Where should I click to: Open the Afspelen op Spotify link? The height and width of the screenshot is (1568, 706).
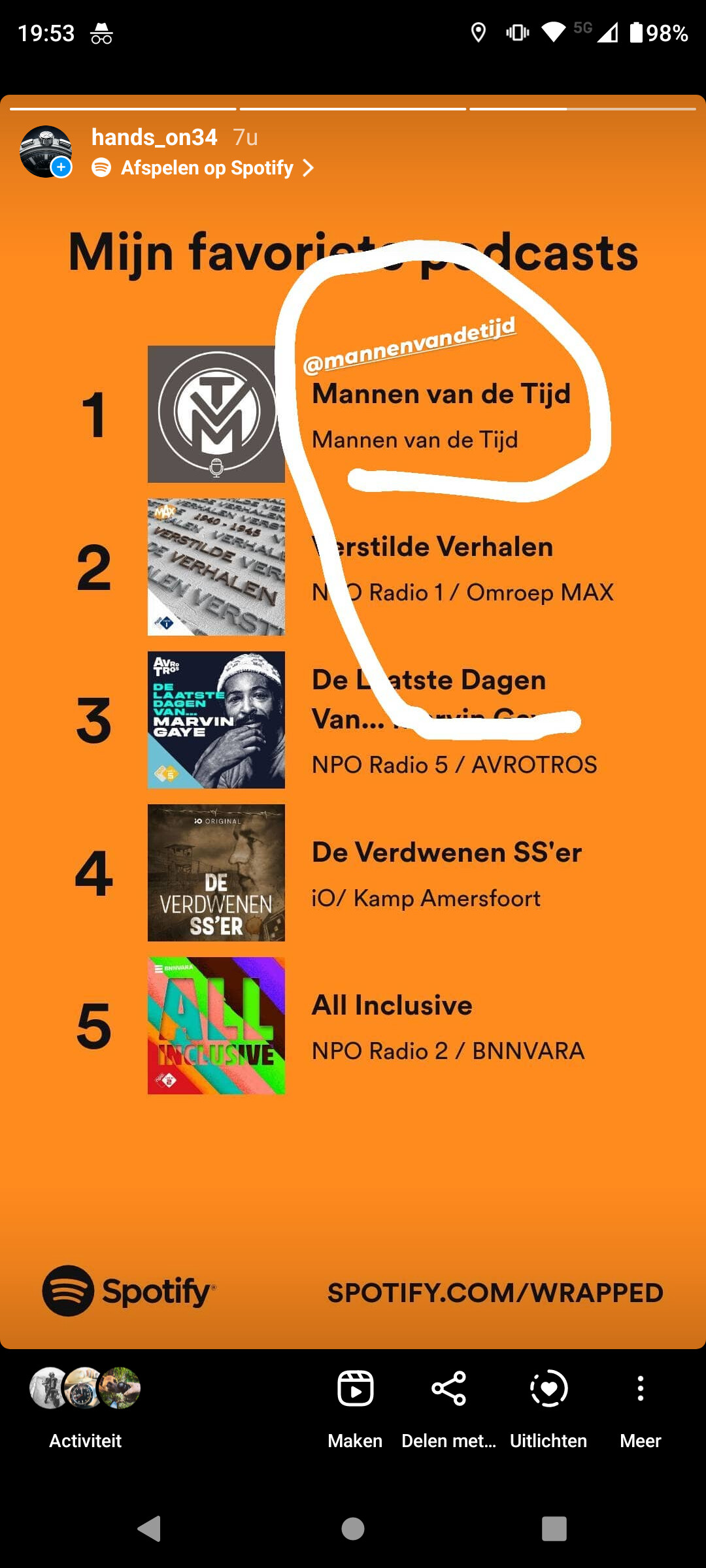click(x=203, y=168)
